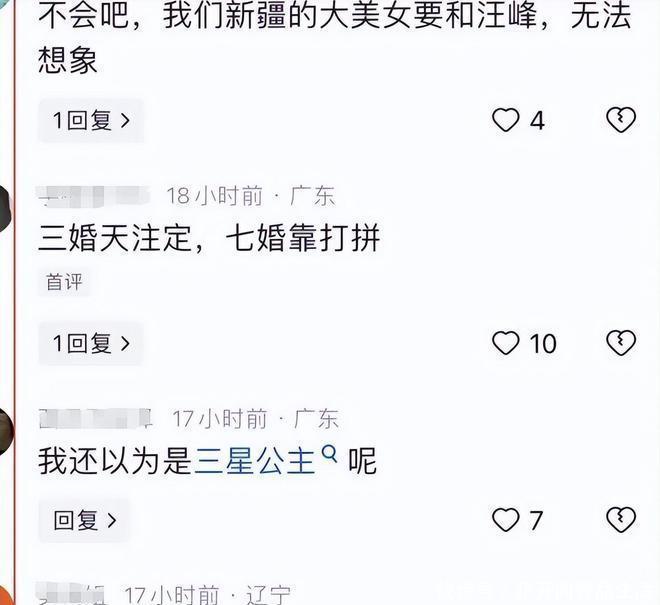The height and width of the screenshot is (605, 660).
Task: Expand the 1回复 under the 新疆 comment
Action: tap(91, 121)
